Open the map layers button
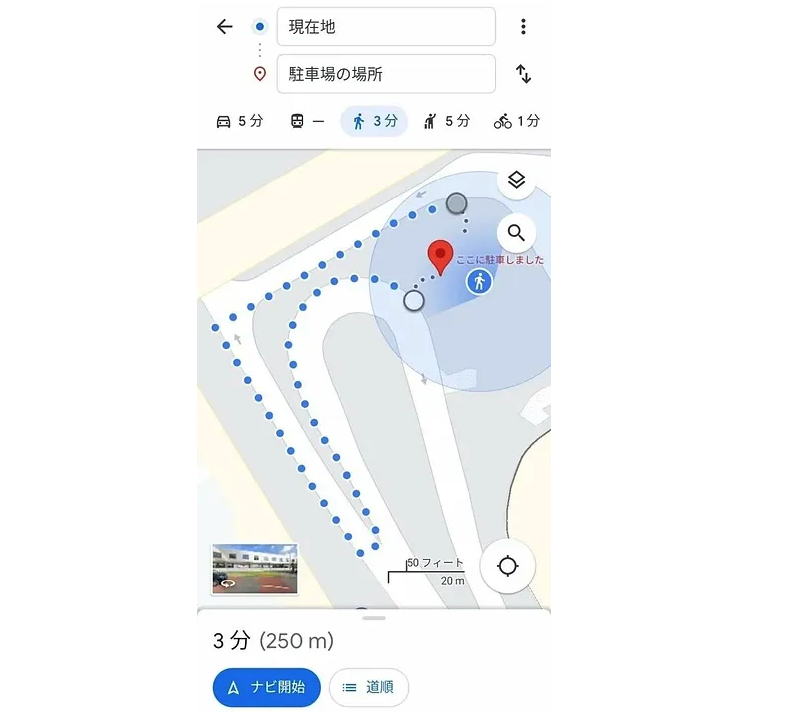794x725 pixels. click(516, 180)
